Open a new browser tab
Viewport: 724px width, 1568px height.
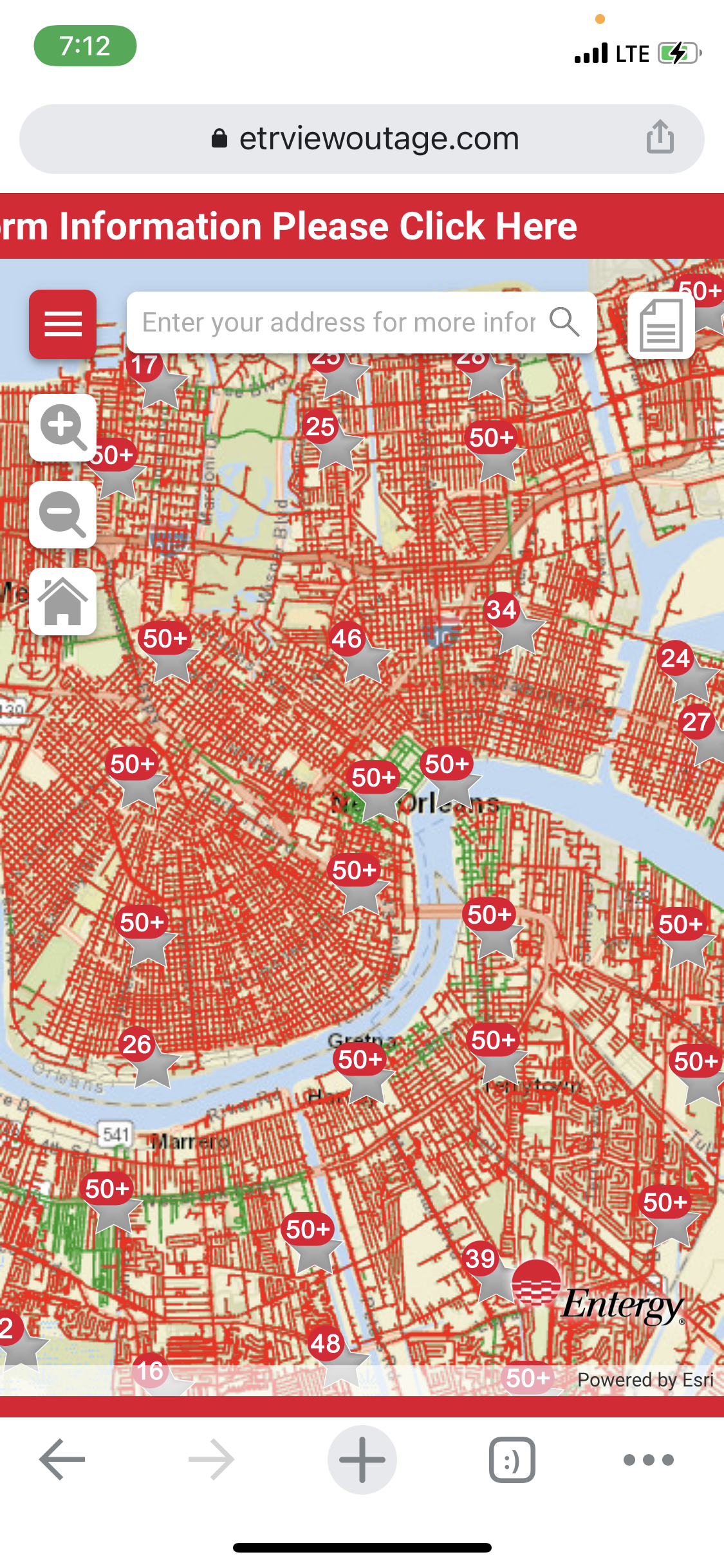coord(362,1459)
